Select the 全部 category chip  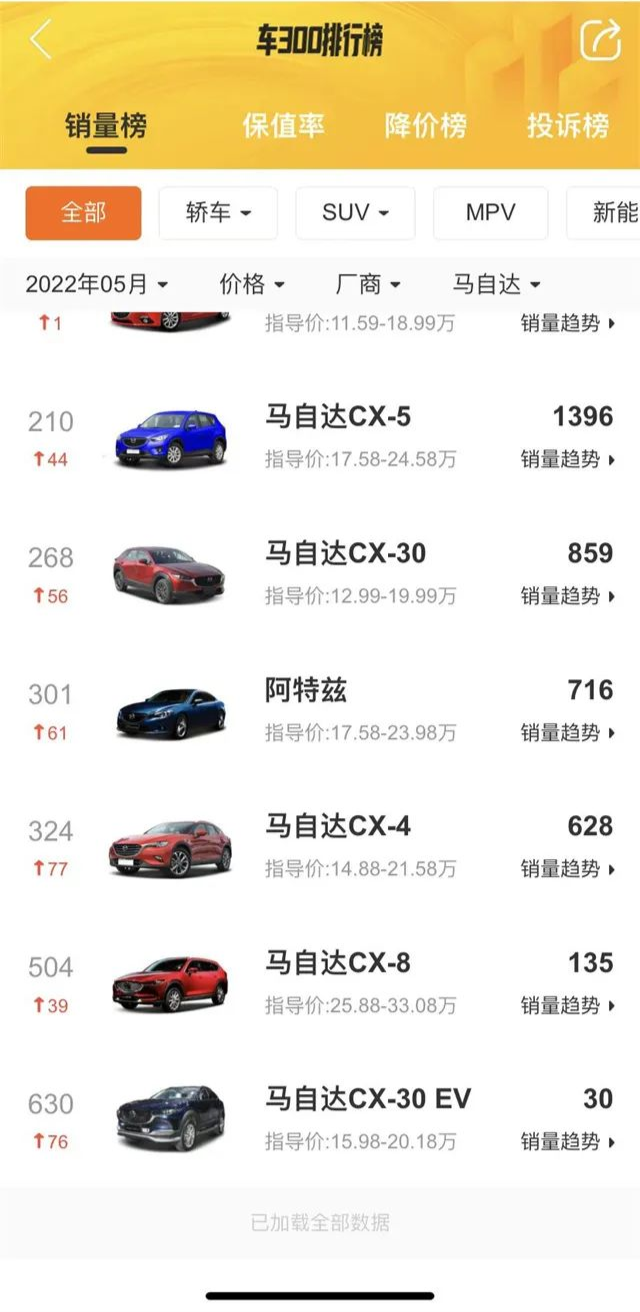[x=83, y=213]
